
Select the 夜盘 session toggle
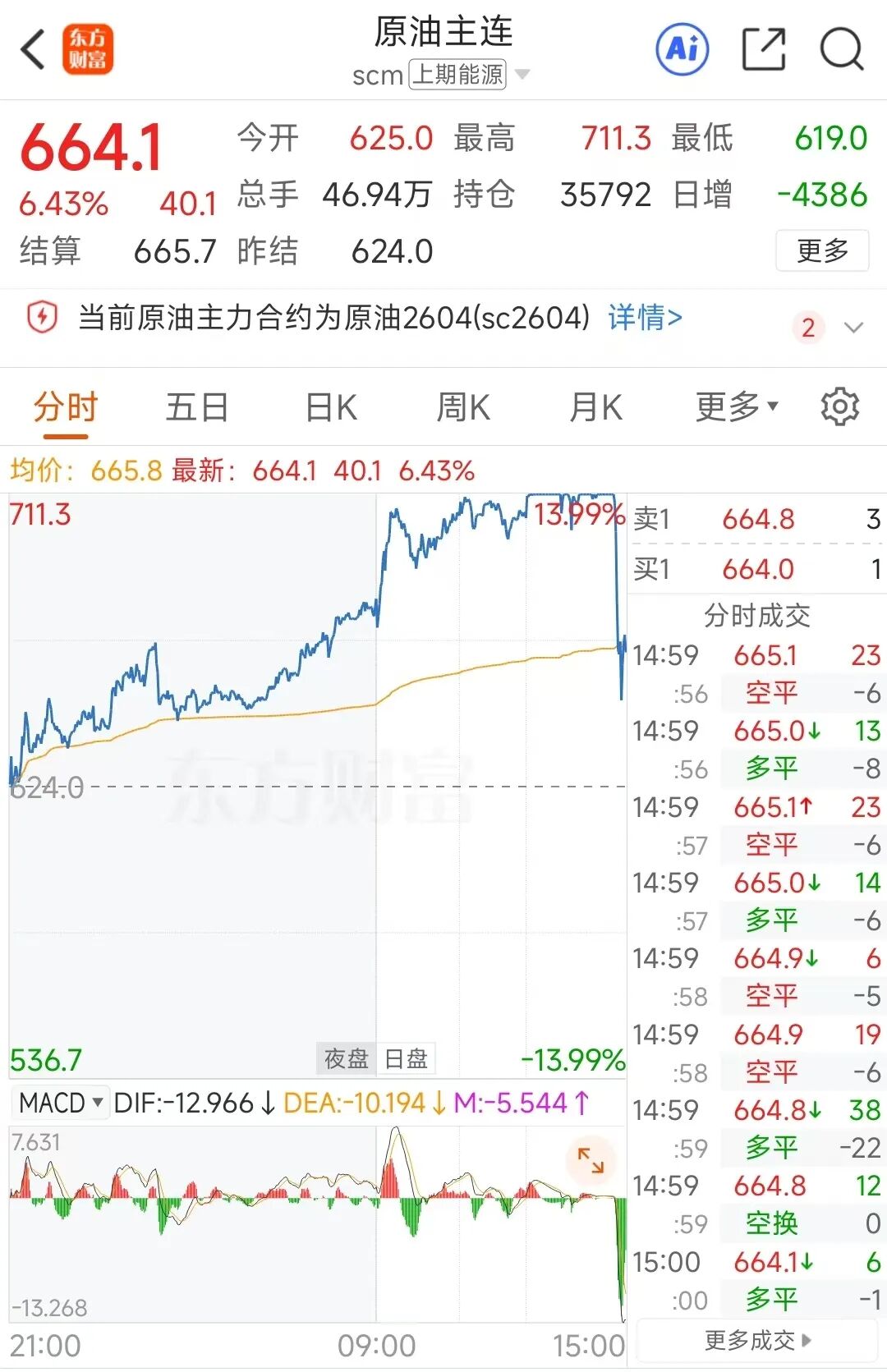[346, 1059]
